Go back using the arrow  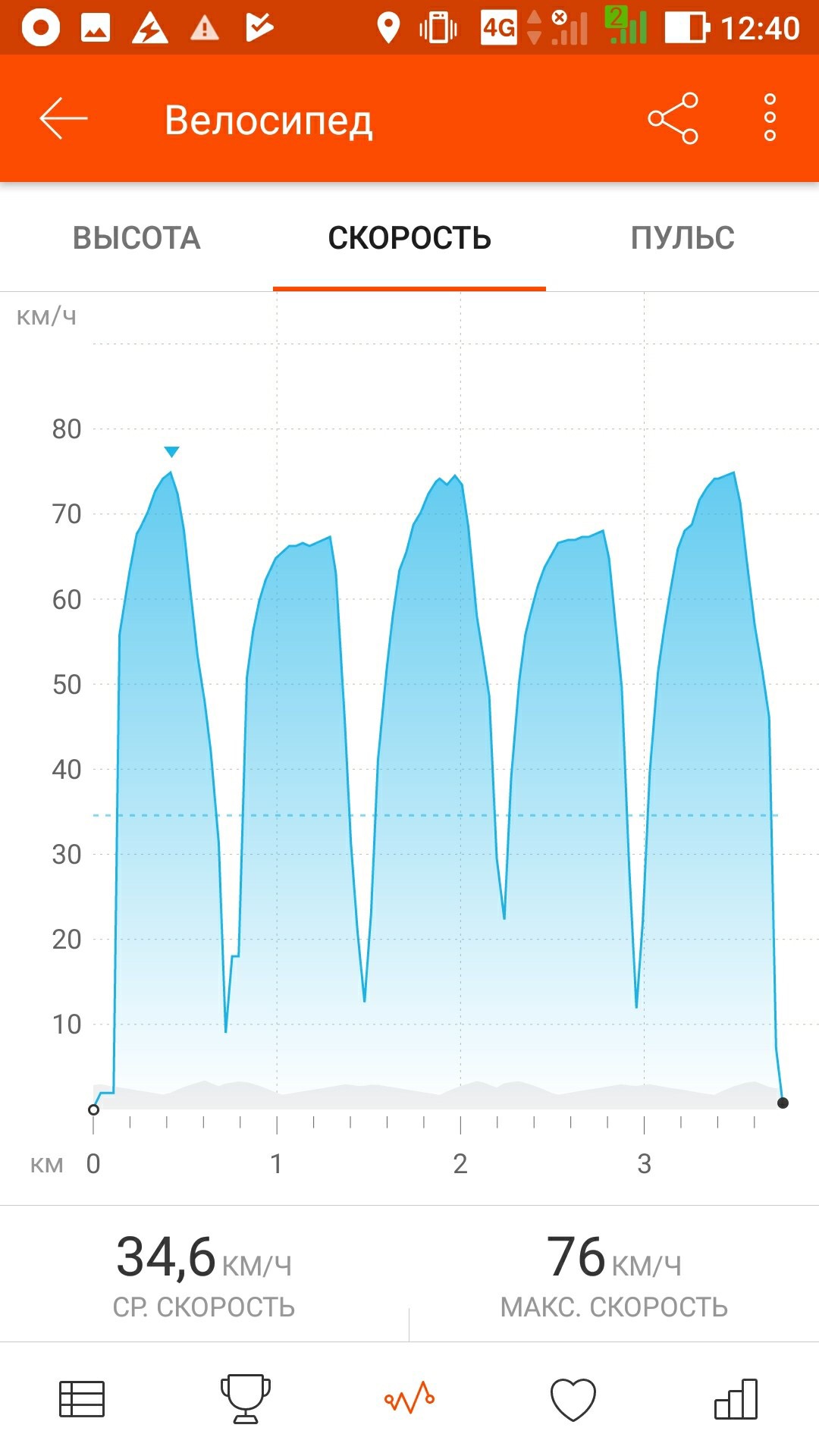click(x=64, y=119)
